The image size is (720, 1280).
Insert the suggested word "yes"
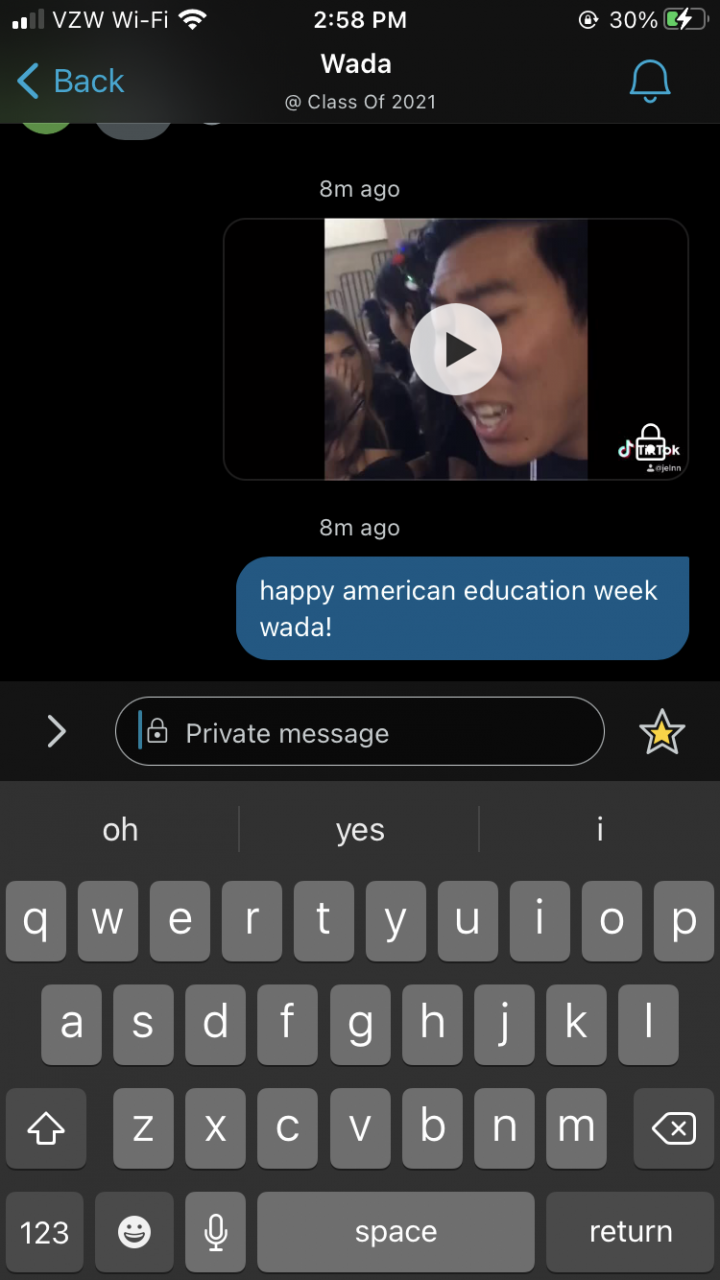pos(360,830)
